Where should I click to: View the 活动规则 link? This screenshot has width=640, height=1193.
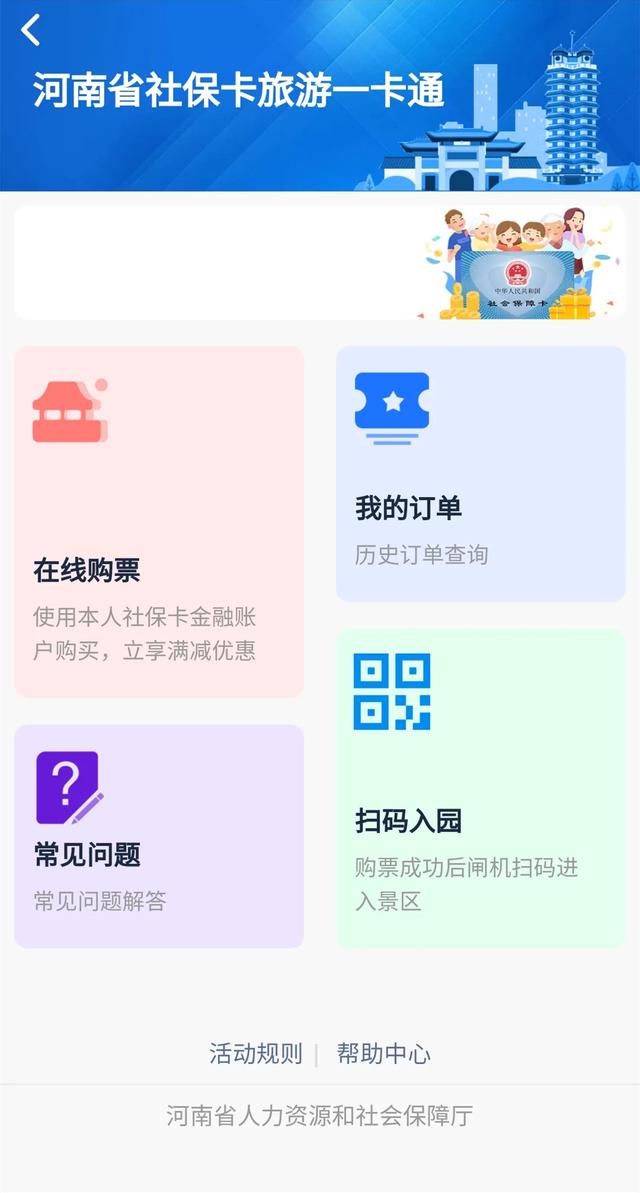(256, 1054)
